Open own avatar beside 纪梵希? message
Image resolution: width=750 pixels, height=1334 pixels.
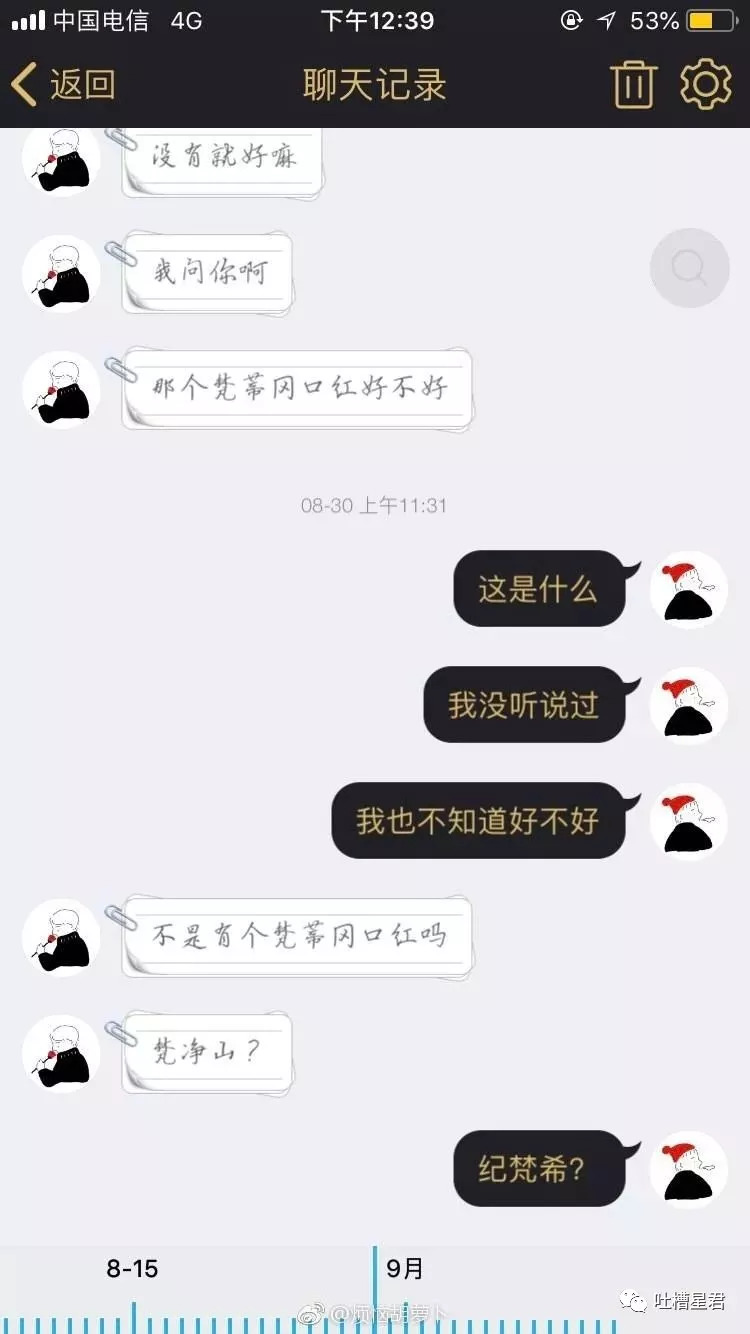pyautogui.click(x=688, y=1169)
